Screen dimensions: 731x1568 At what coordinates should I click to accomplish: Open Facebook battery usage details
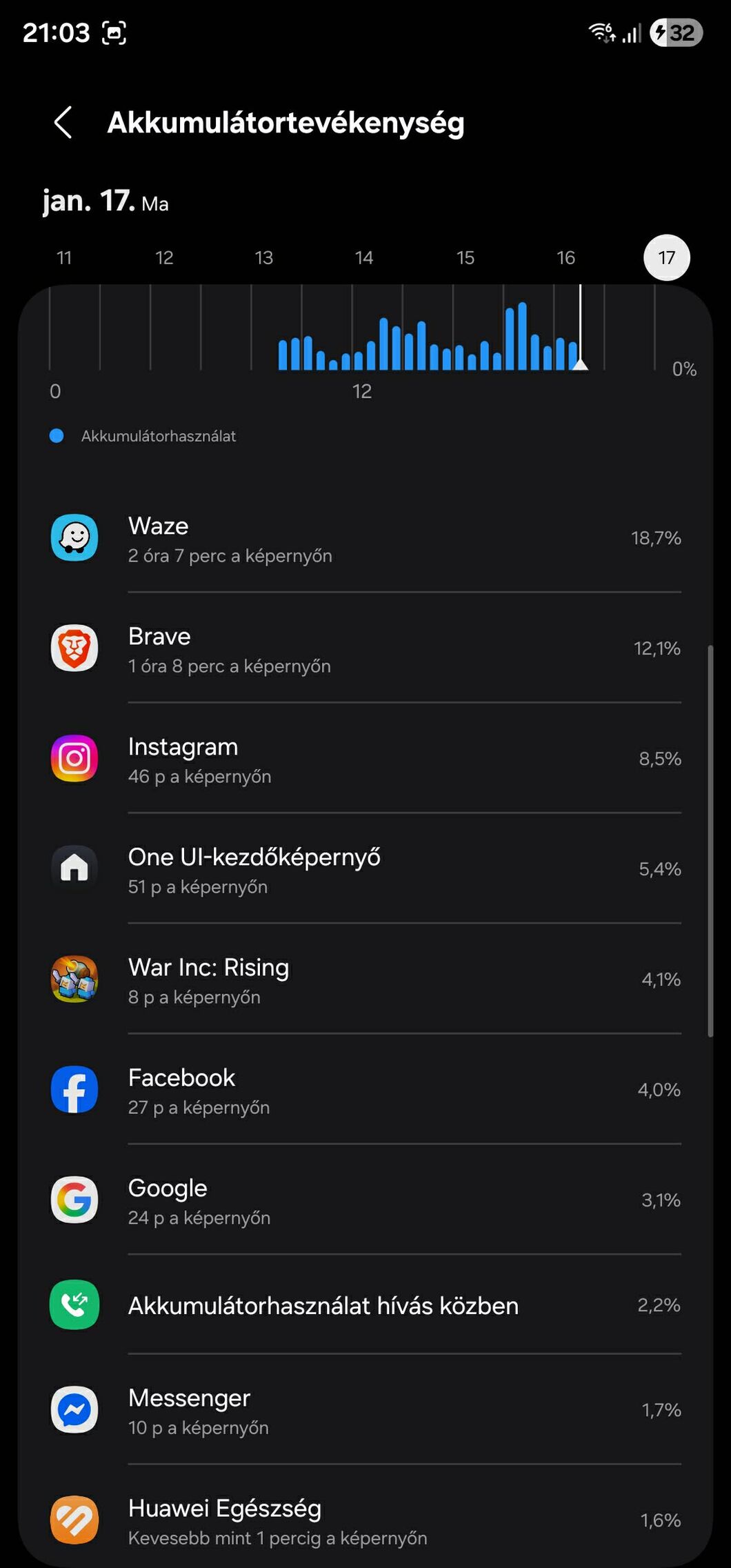(365, 1091)
